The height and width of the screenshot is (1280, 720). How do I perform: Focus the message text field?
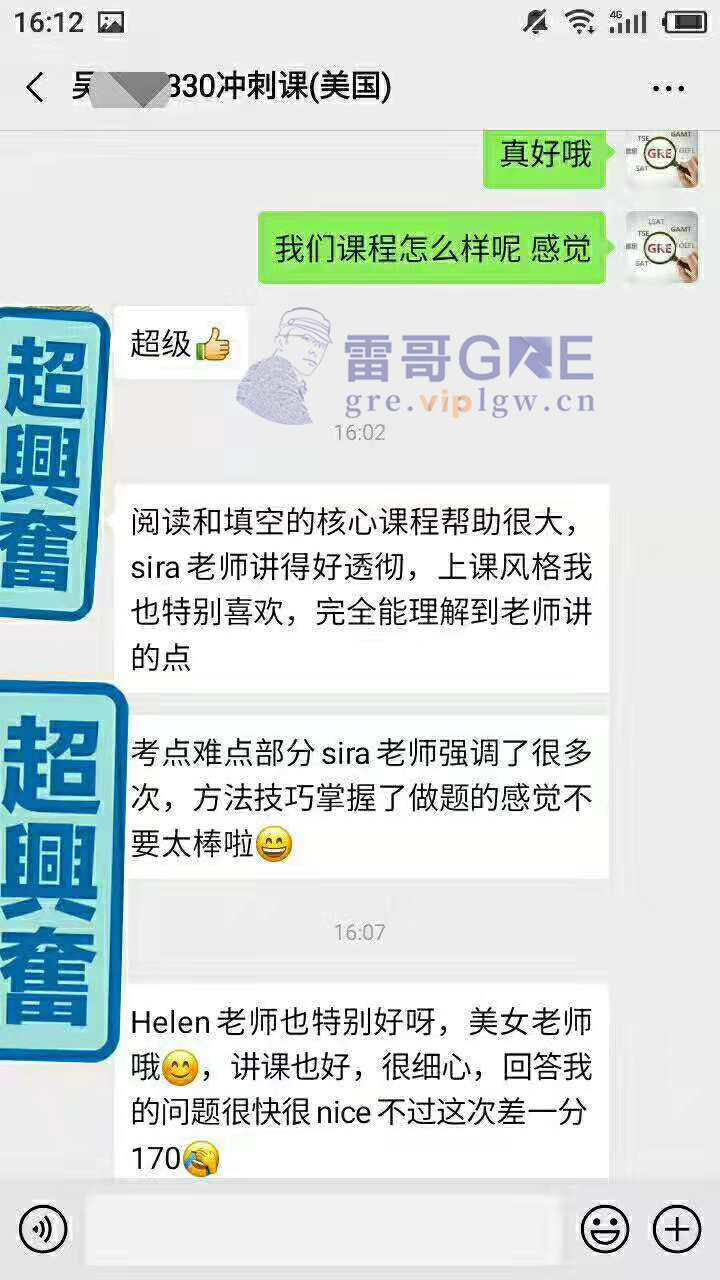pyautogui.click(x=322, y=1228)
